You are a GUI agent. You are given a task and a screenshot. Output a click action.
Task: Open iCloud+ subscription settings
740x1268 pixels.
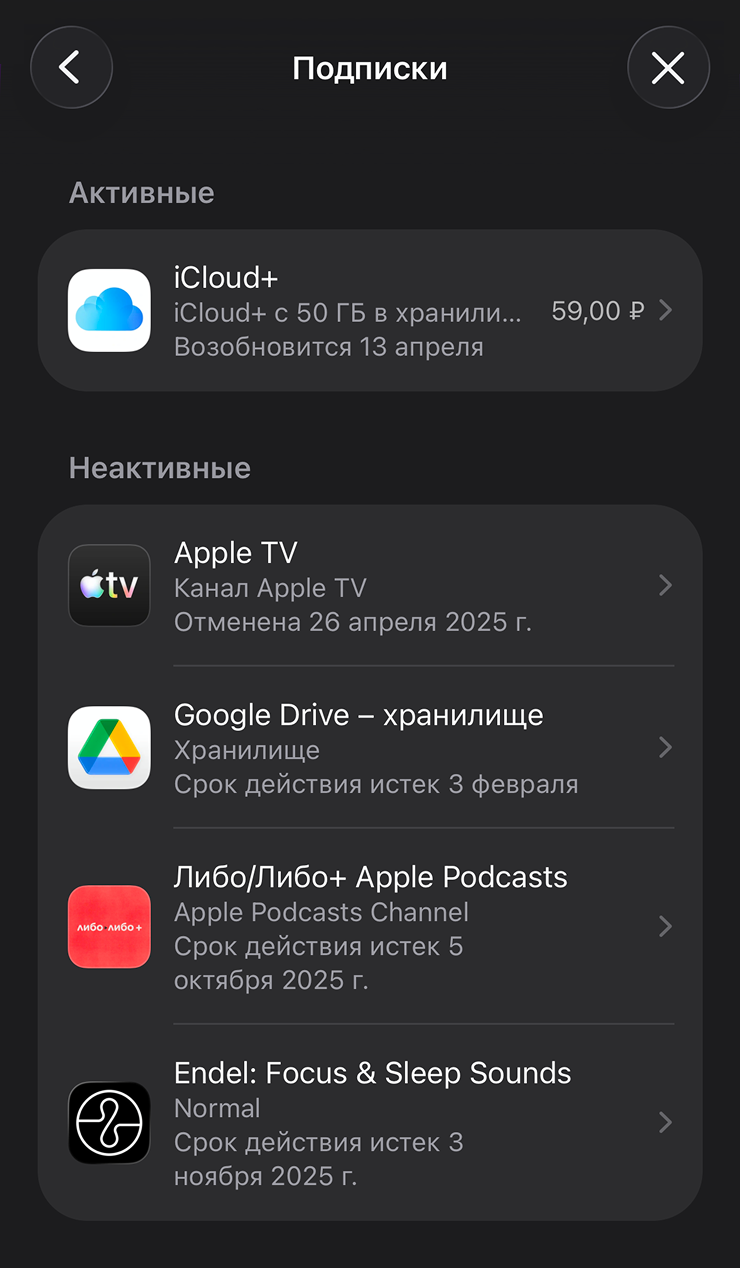point(370,310)
